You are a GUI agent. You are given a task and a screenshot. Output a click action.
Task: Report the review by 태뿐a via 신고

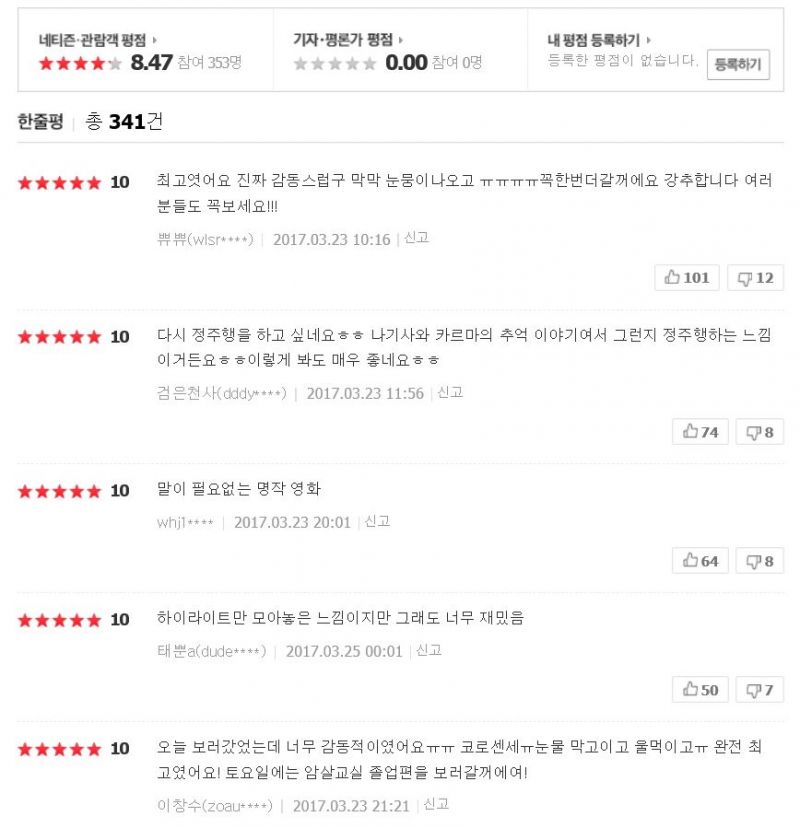point(429,650)
